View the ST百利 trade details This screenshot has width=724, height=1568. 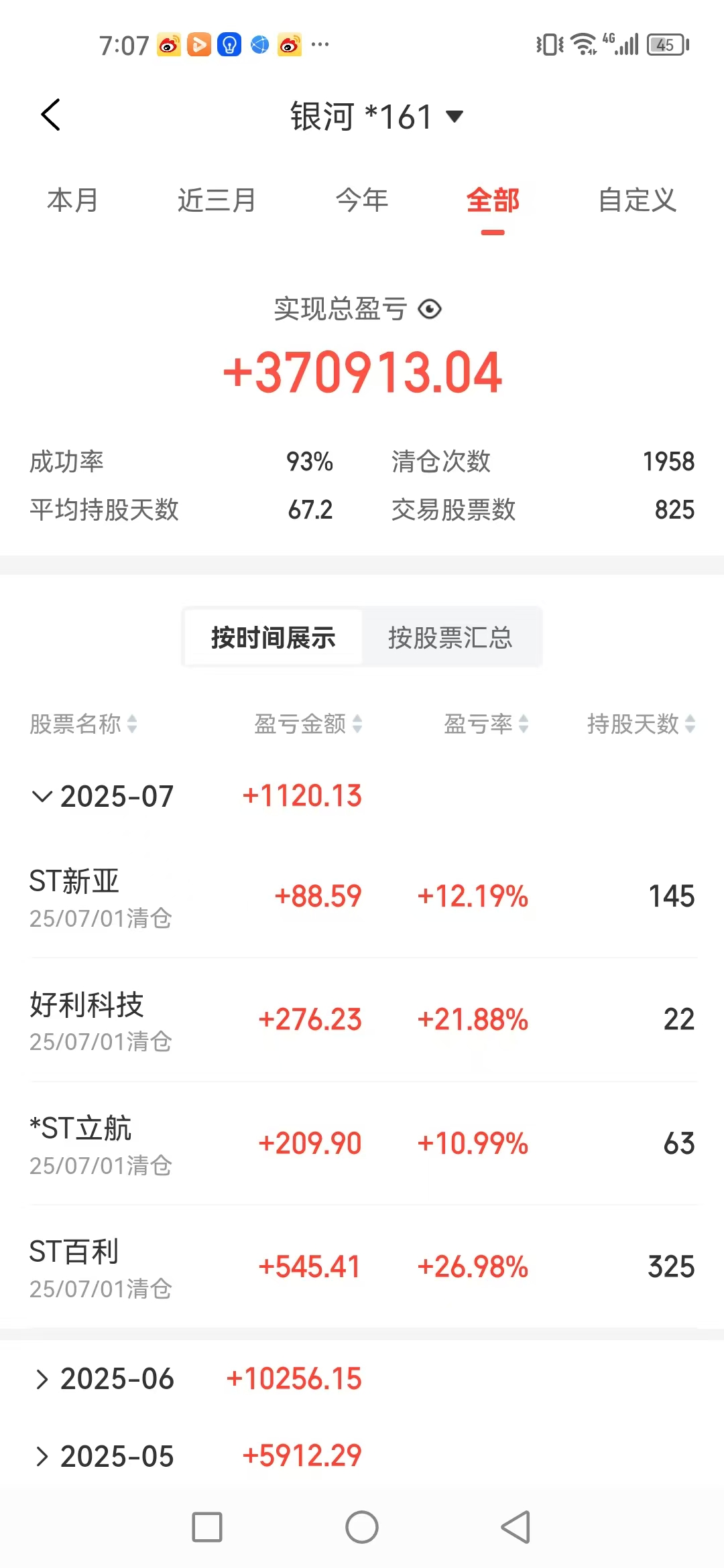coord(362,1267)
